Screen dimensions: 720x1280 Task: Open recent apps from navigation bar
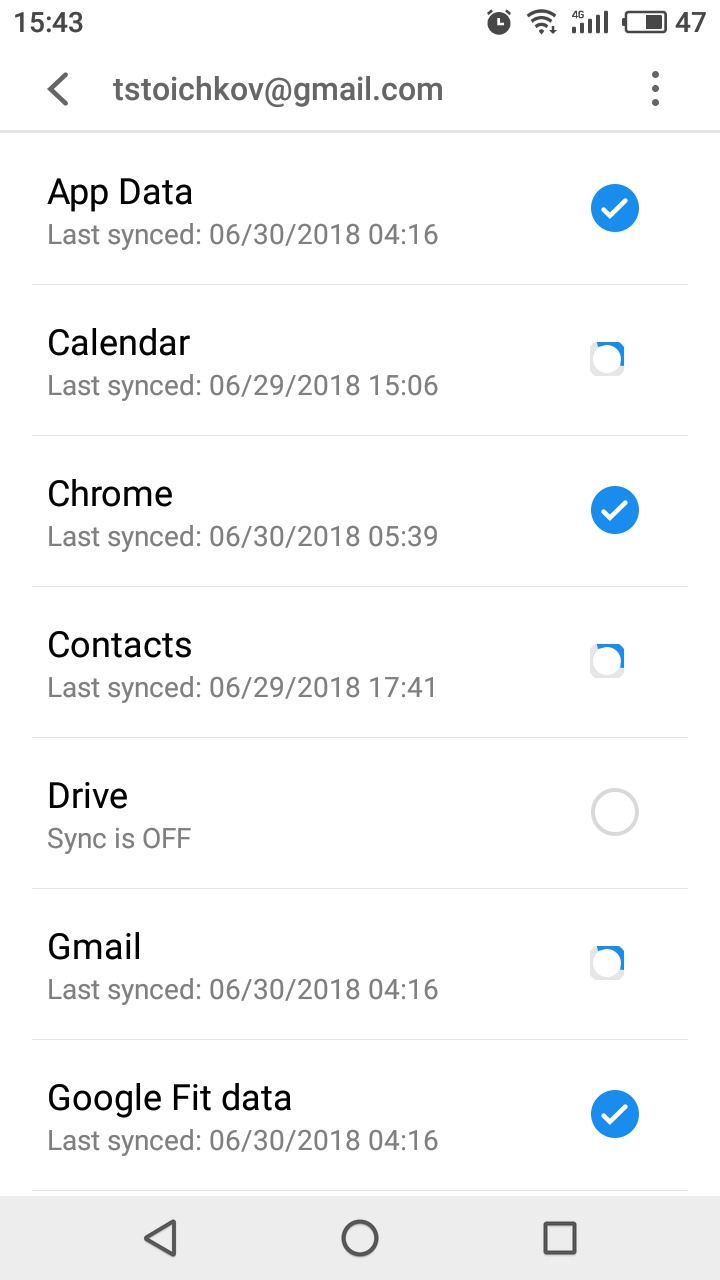point(560,1238)
